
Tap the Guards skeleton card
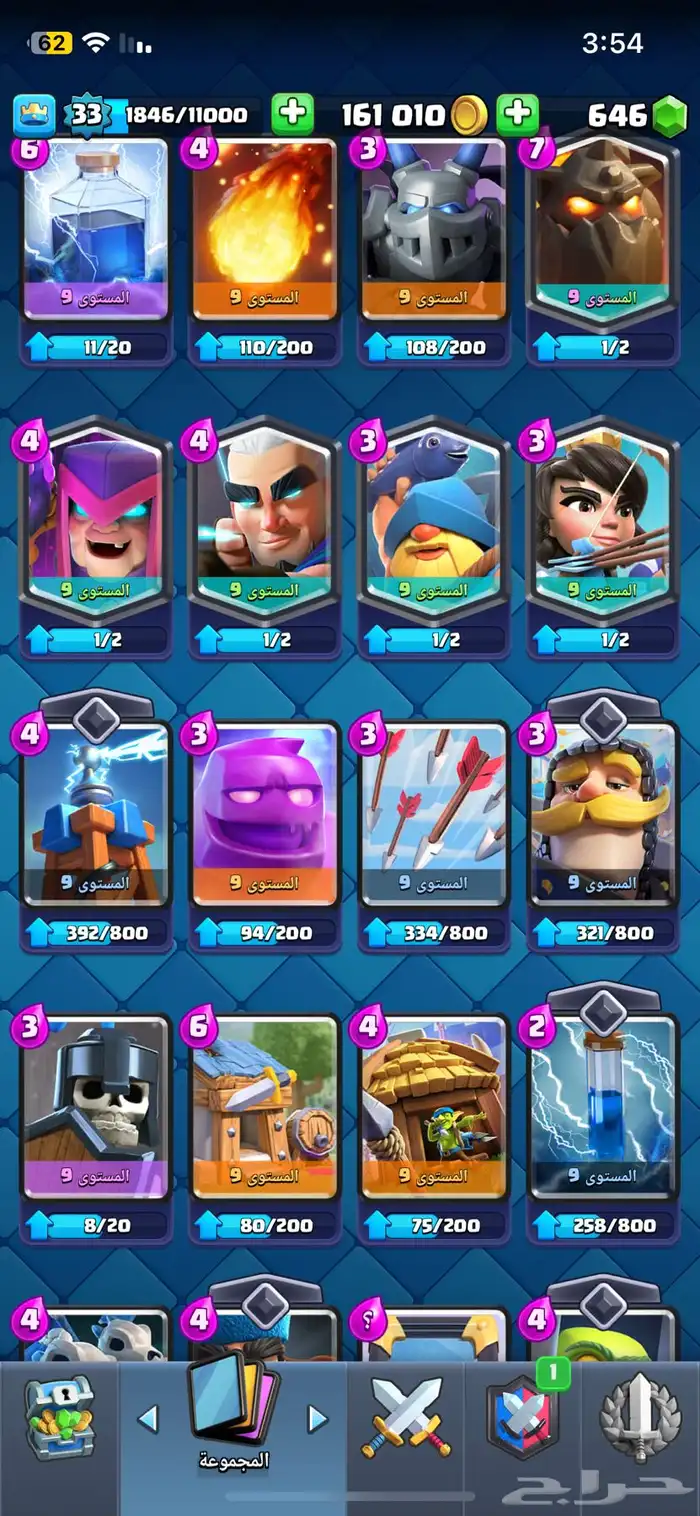(95, 1105)
